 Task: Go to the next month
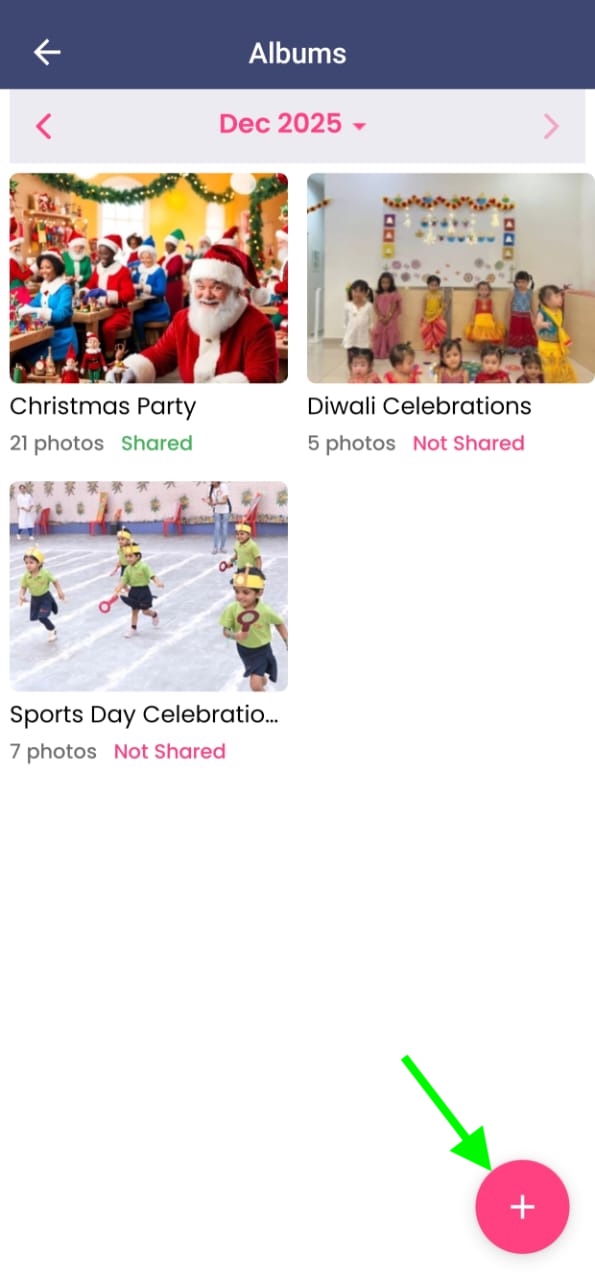click(551, 126)
